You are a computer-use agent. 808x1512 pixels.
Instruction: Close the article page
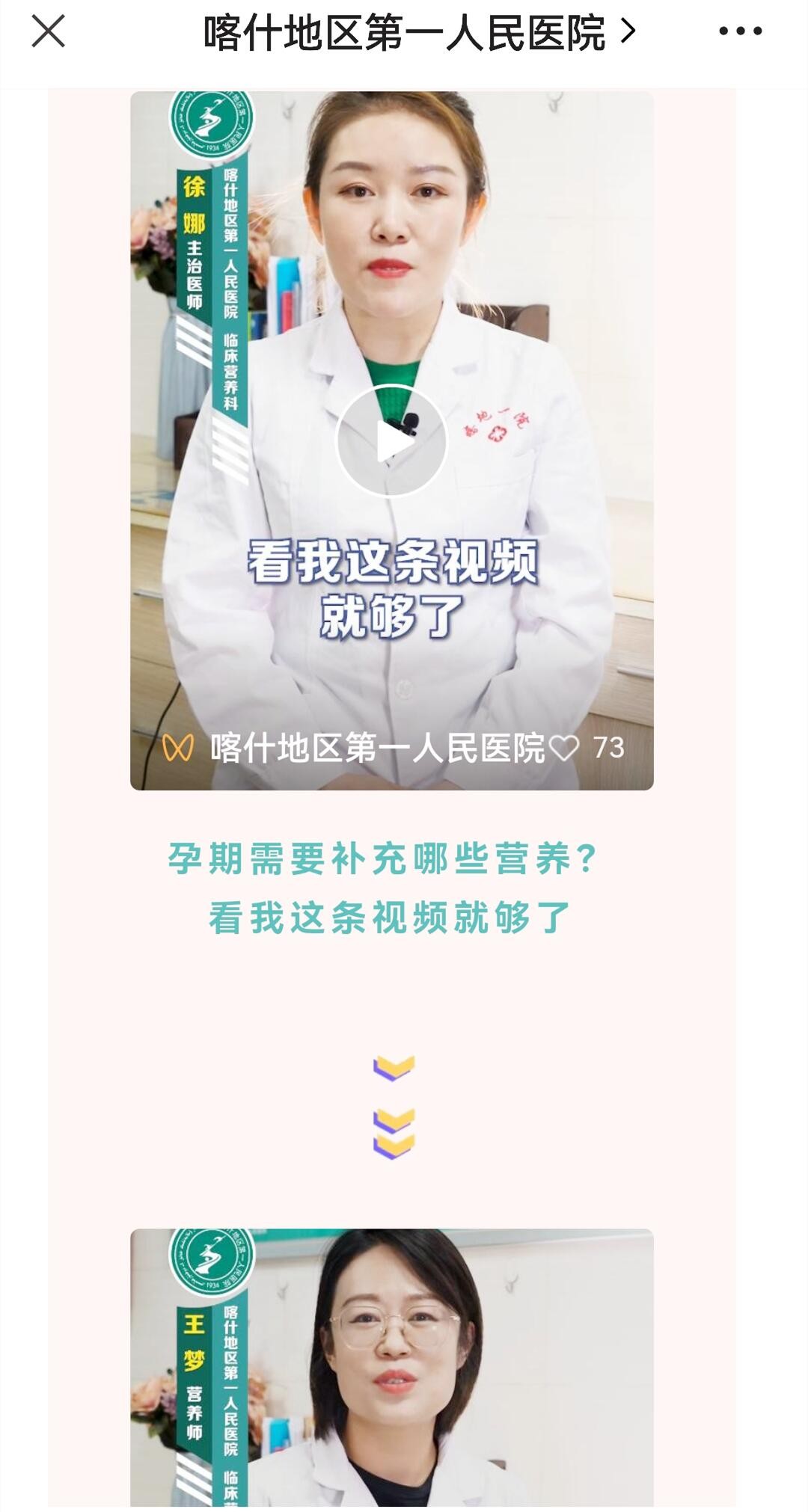click(x=48, y=32)
